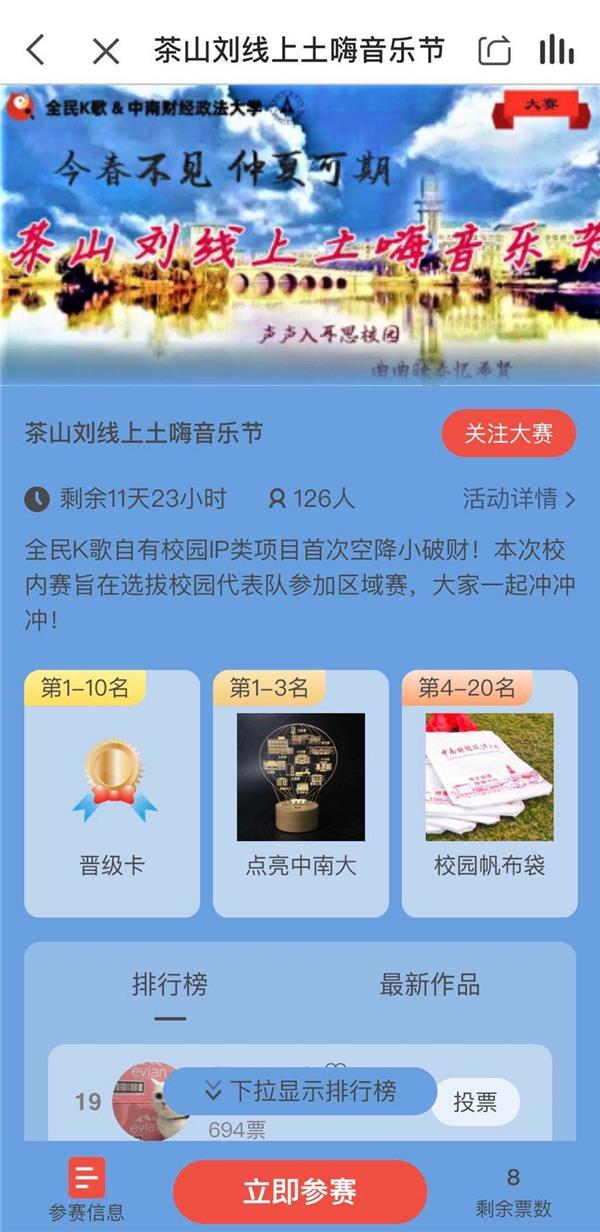View the 点亮中南大 prize card

pos(300,793)
